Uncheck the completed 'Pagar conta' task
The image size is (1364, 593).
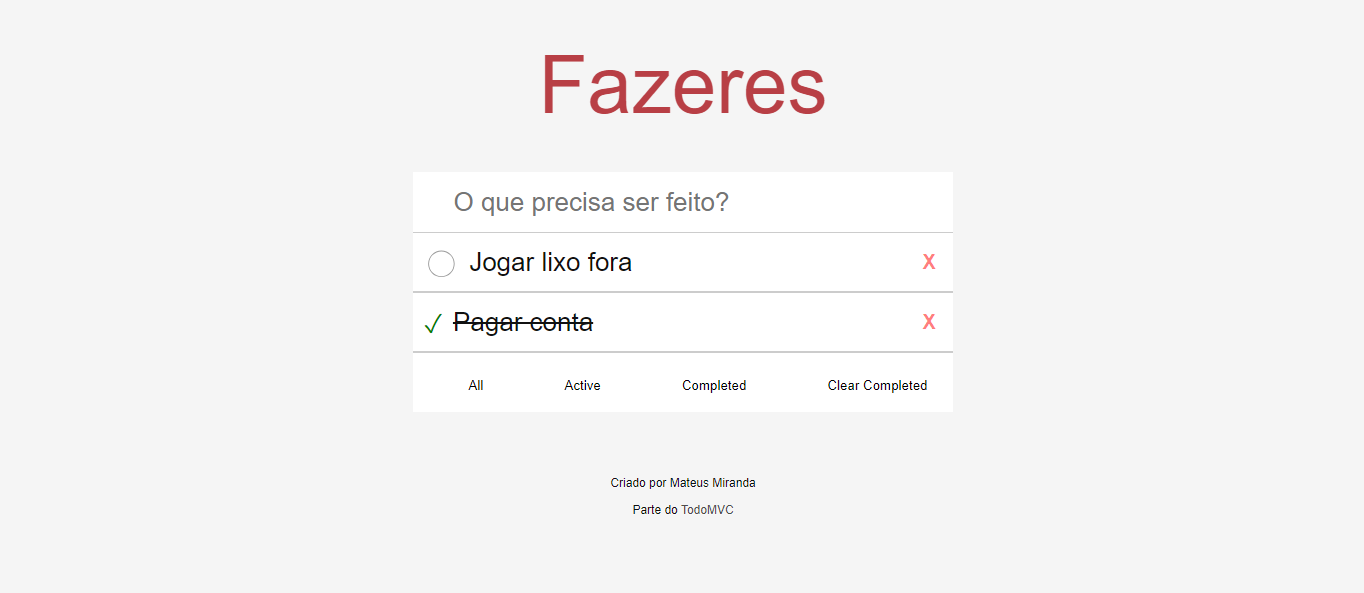click(433, 324)
